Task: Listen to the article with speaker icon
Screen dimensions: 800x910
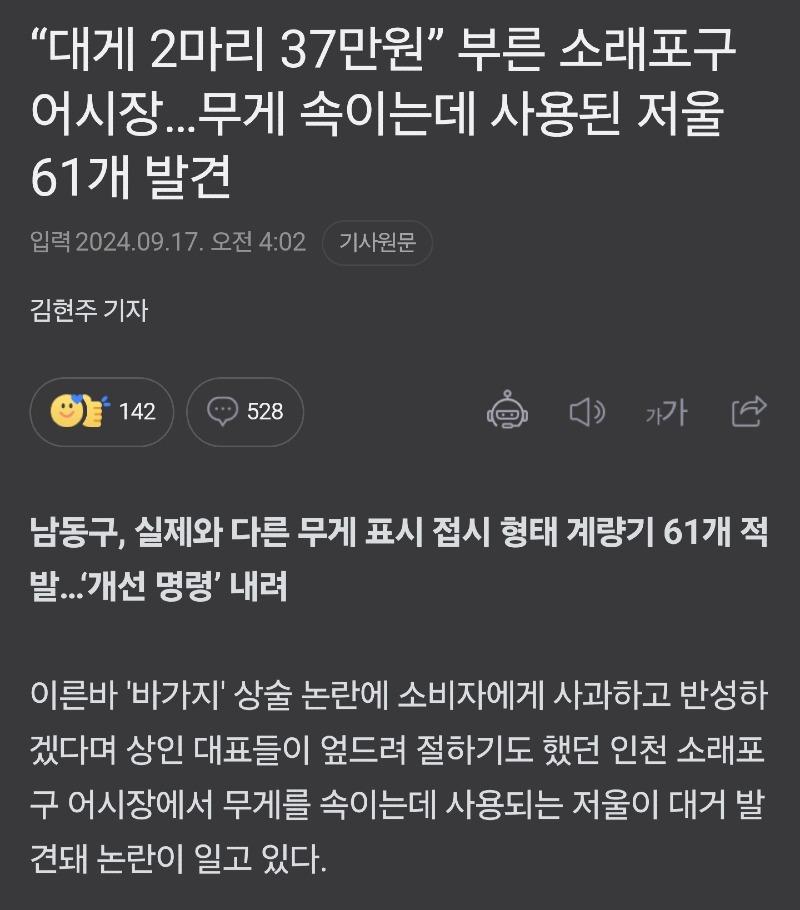Action: [x=587, y=411]
